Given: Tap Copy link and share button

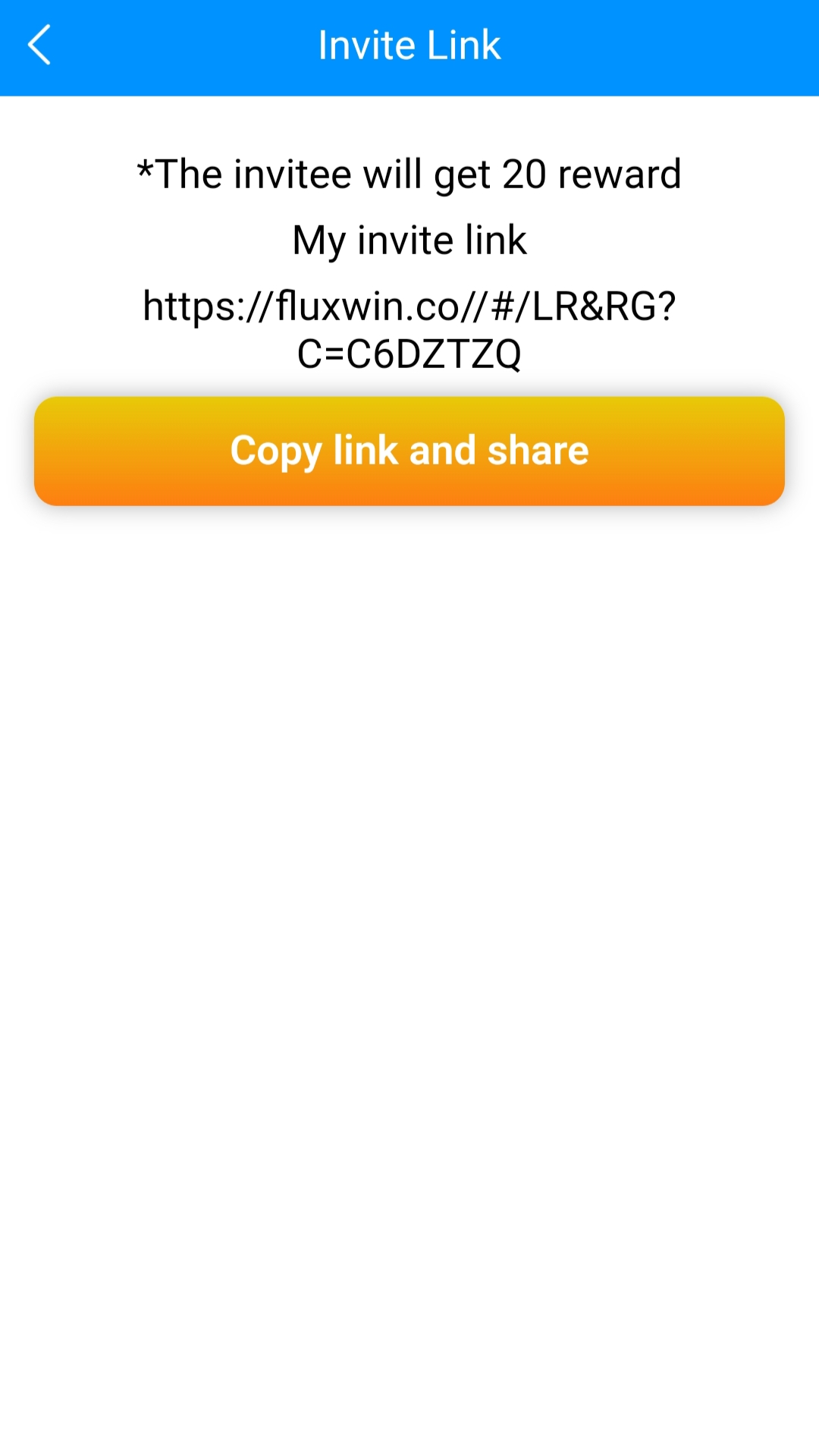Looking at the screenshot, I should pyautogui.click(x=409, y=451).
